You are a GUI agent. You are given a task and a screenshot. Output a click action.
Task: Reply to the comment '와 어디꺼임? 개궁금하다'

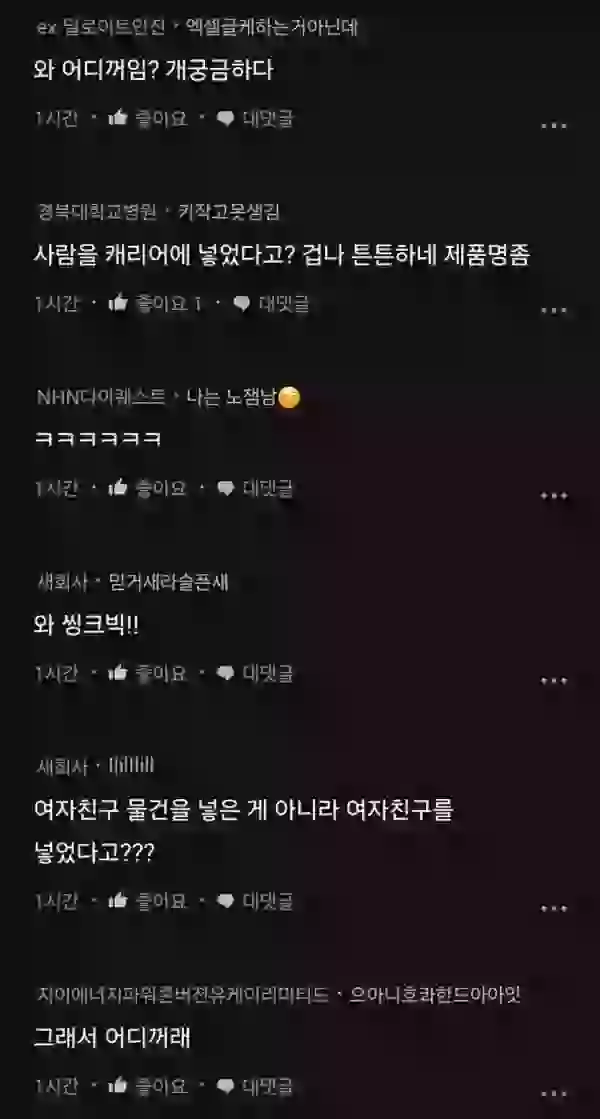pyautogui.click(x=255, y=119)
